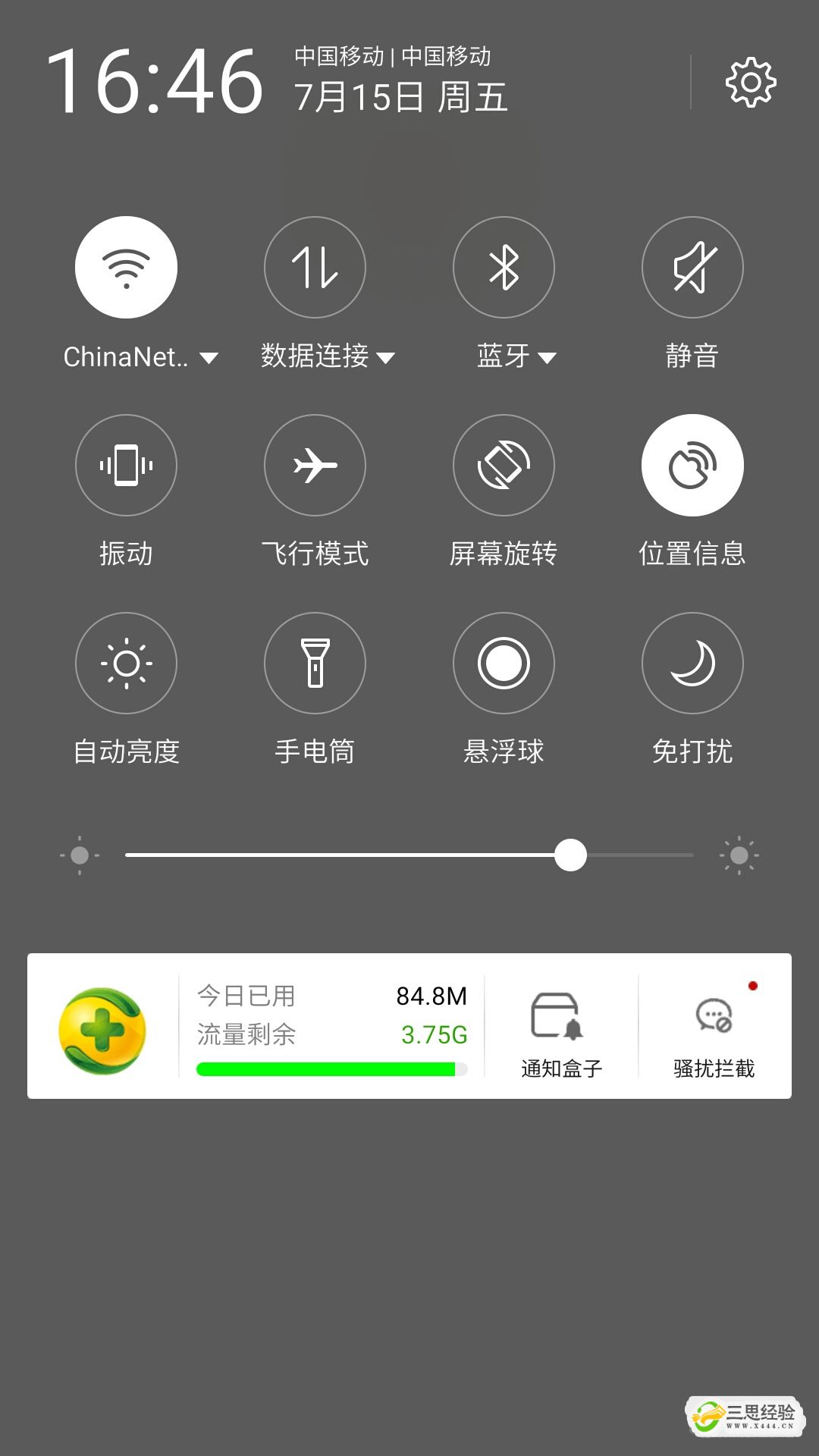Tap the brightness slider track
Viewport: 819px width, 1456px height.
409,855
